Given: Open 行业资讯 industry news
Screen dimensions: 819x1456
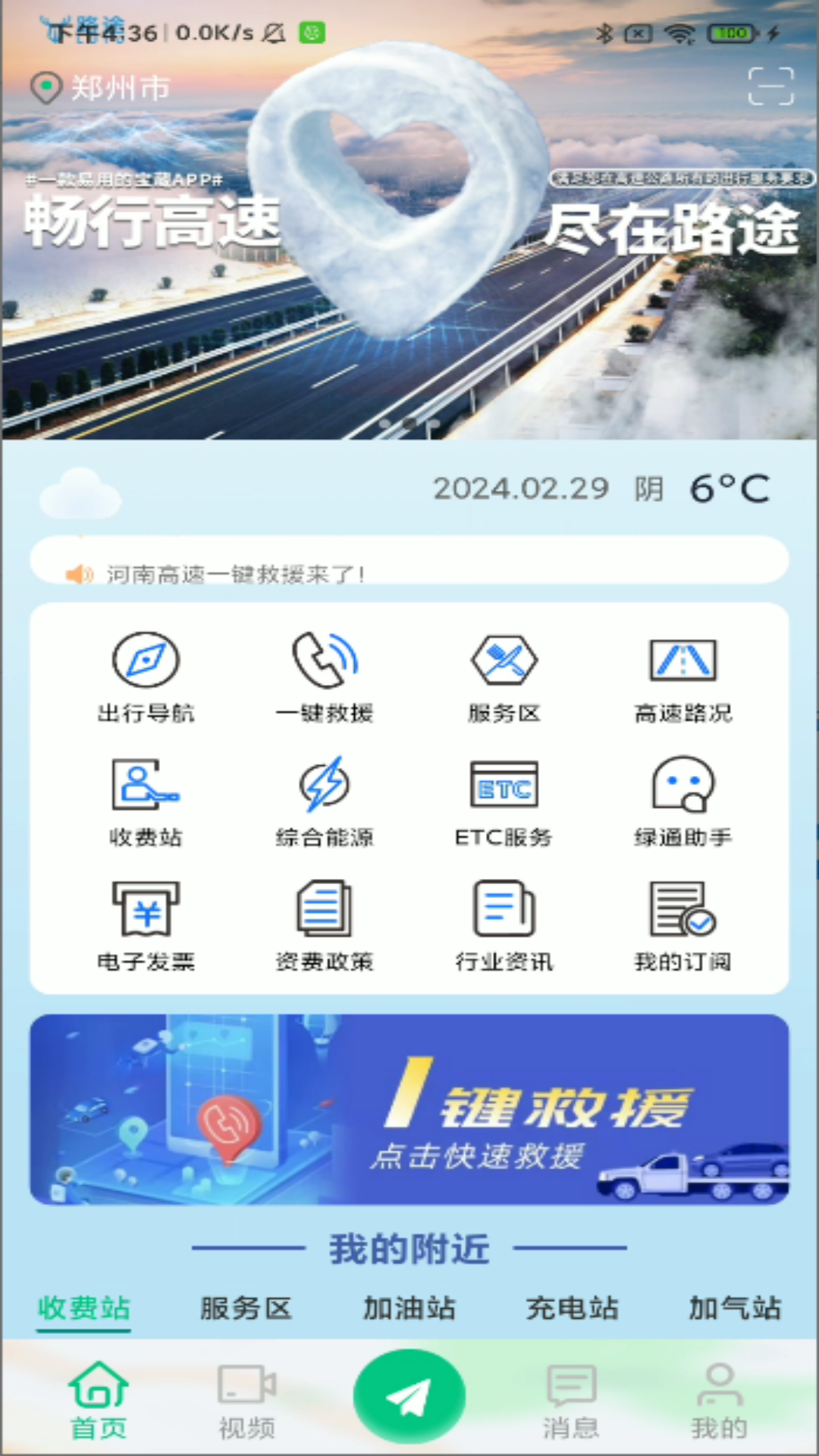Looking at the screenshot, I should (503, 925).
